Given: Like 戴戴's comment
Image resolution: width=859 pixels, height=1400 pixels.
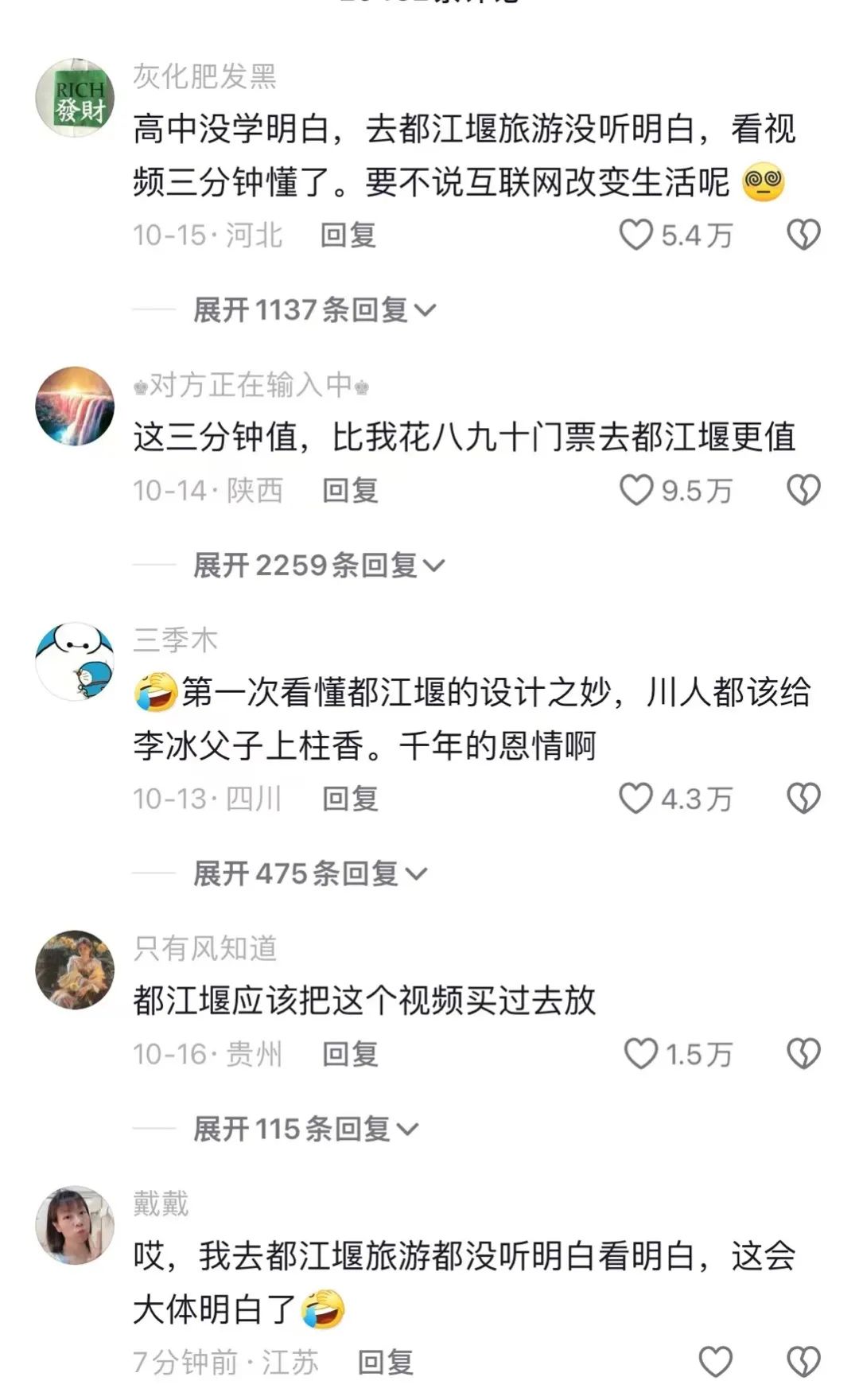Looking at the screenshot, I should point(715,1362).
